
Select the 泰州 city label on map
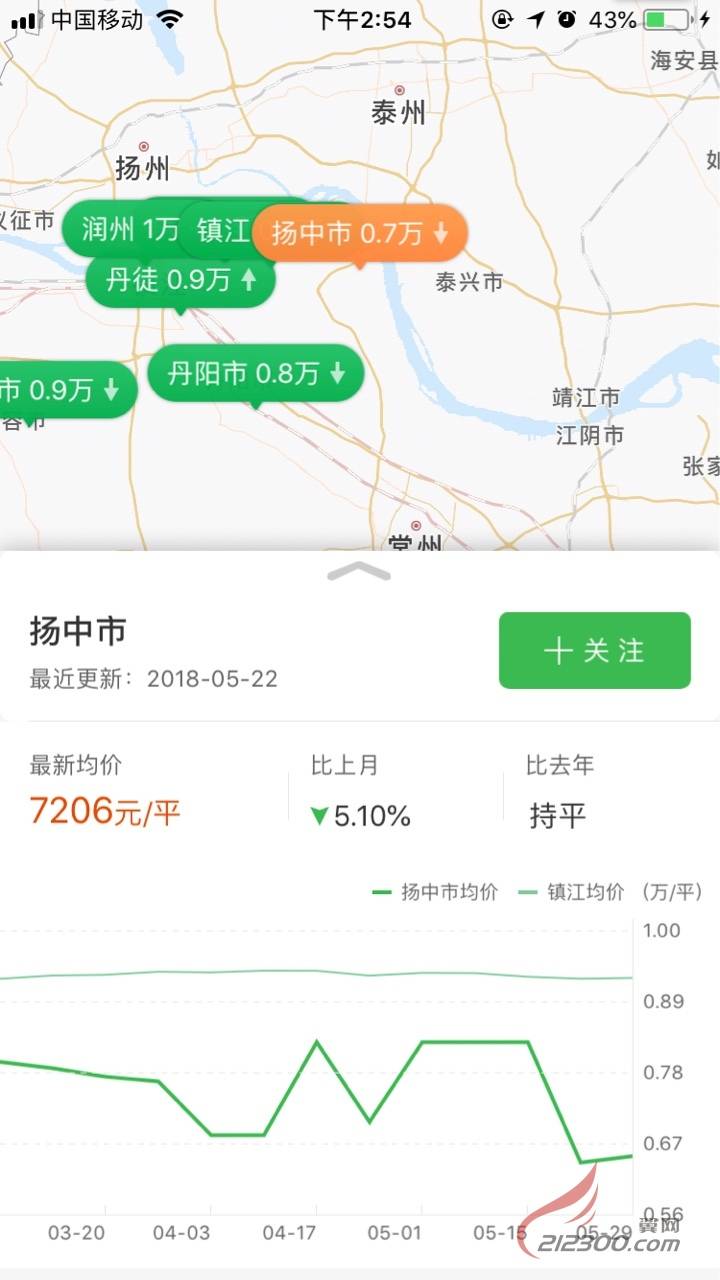[x=397, y=112]
